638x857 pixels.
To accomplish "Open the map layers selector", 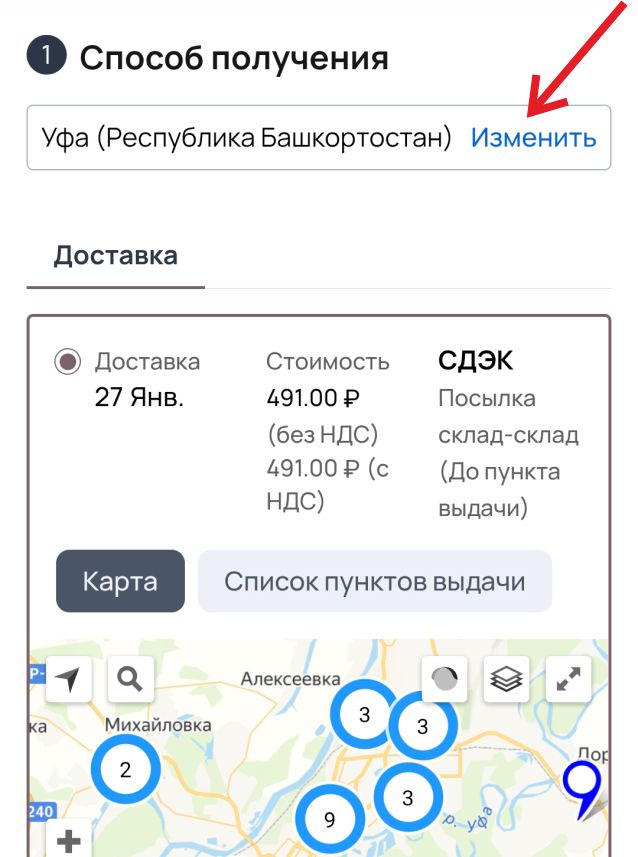I will point(507,680).
